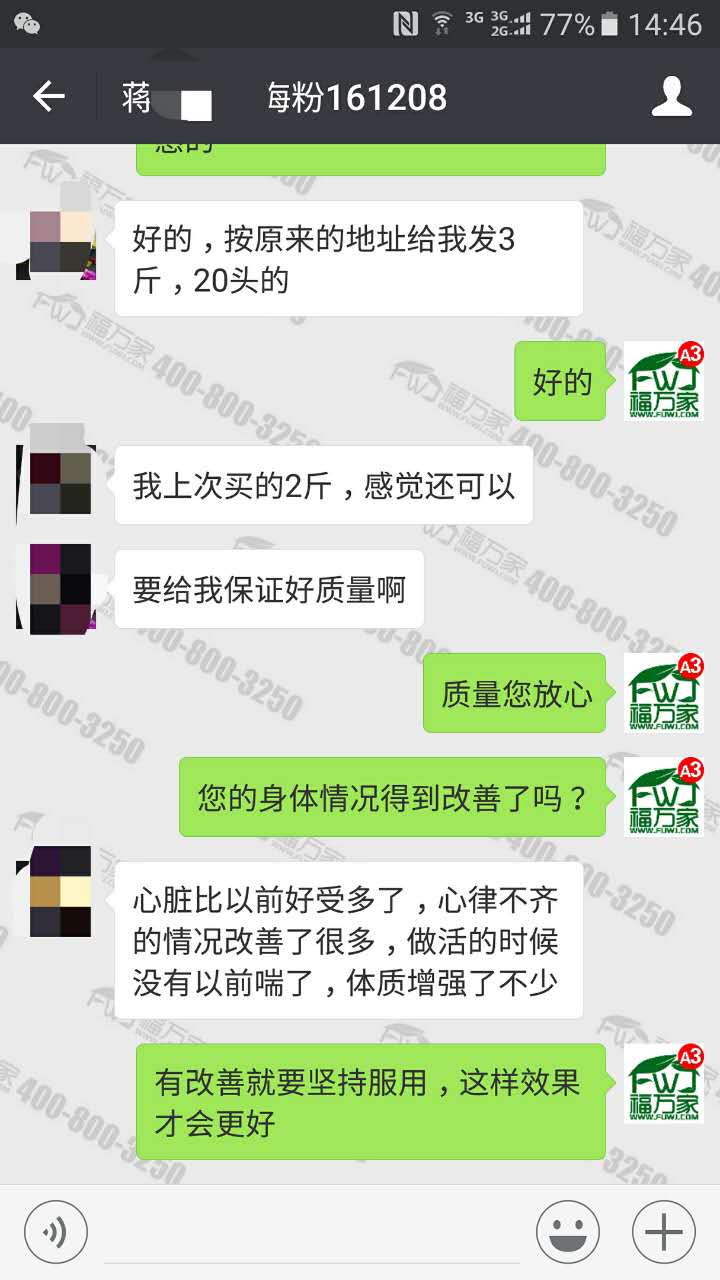Open the FWJ avatar next to 好的 reply
This screenshot has height=1280, width=720.
[664, 381]
